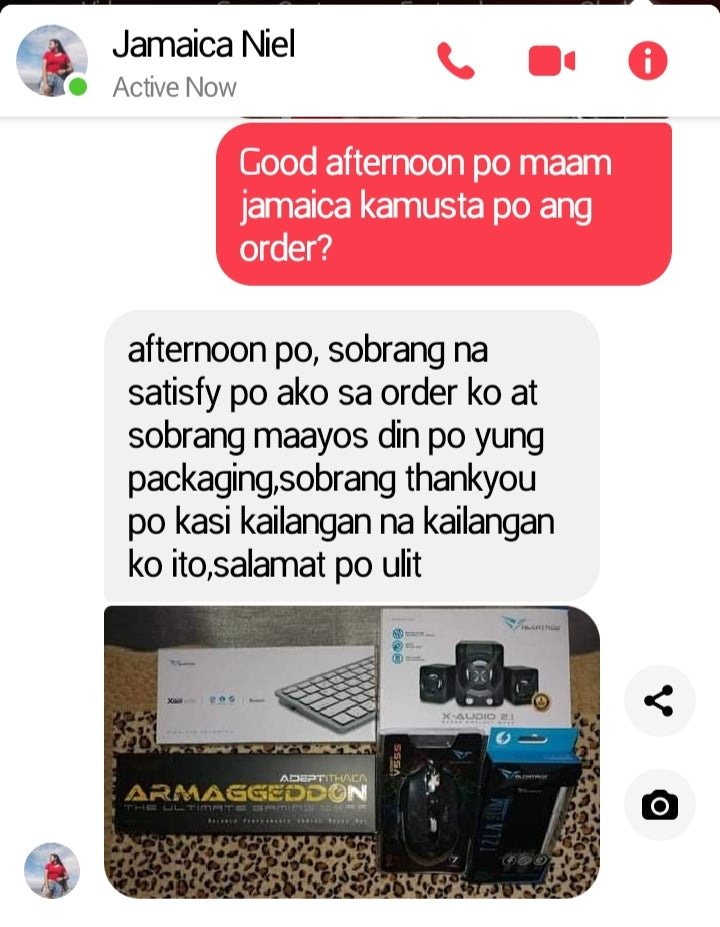This screenshot has height=927, width=720.
Task: Start a video call with Jamaica Niel
Action: tap(551, 62)
